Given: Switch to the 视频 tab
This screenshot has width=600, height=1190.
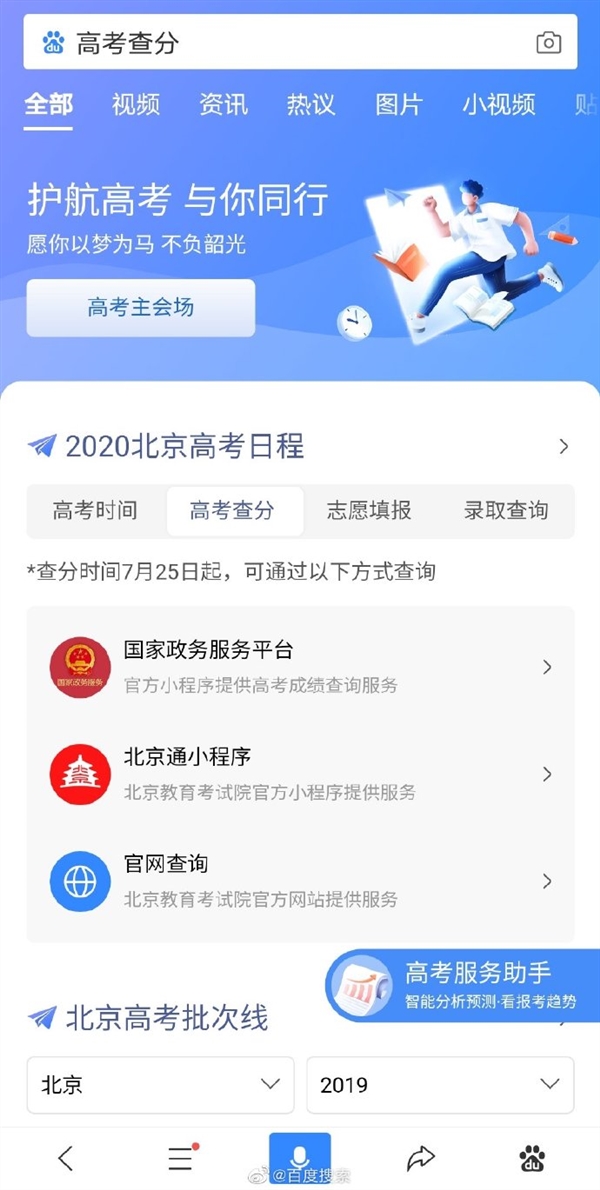Looking at the screenshot, I should (x=136, y=104).
